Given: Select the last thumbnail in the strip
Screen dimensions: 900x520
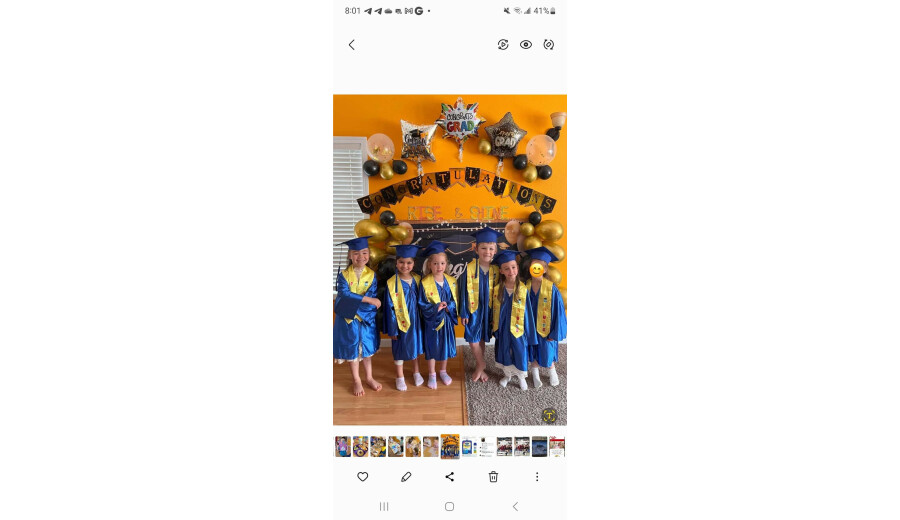Looking at the screenshot, I should (557, 446).
